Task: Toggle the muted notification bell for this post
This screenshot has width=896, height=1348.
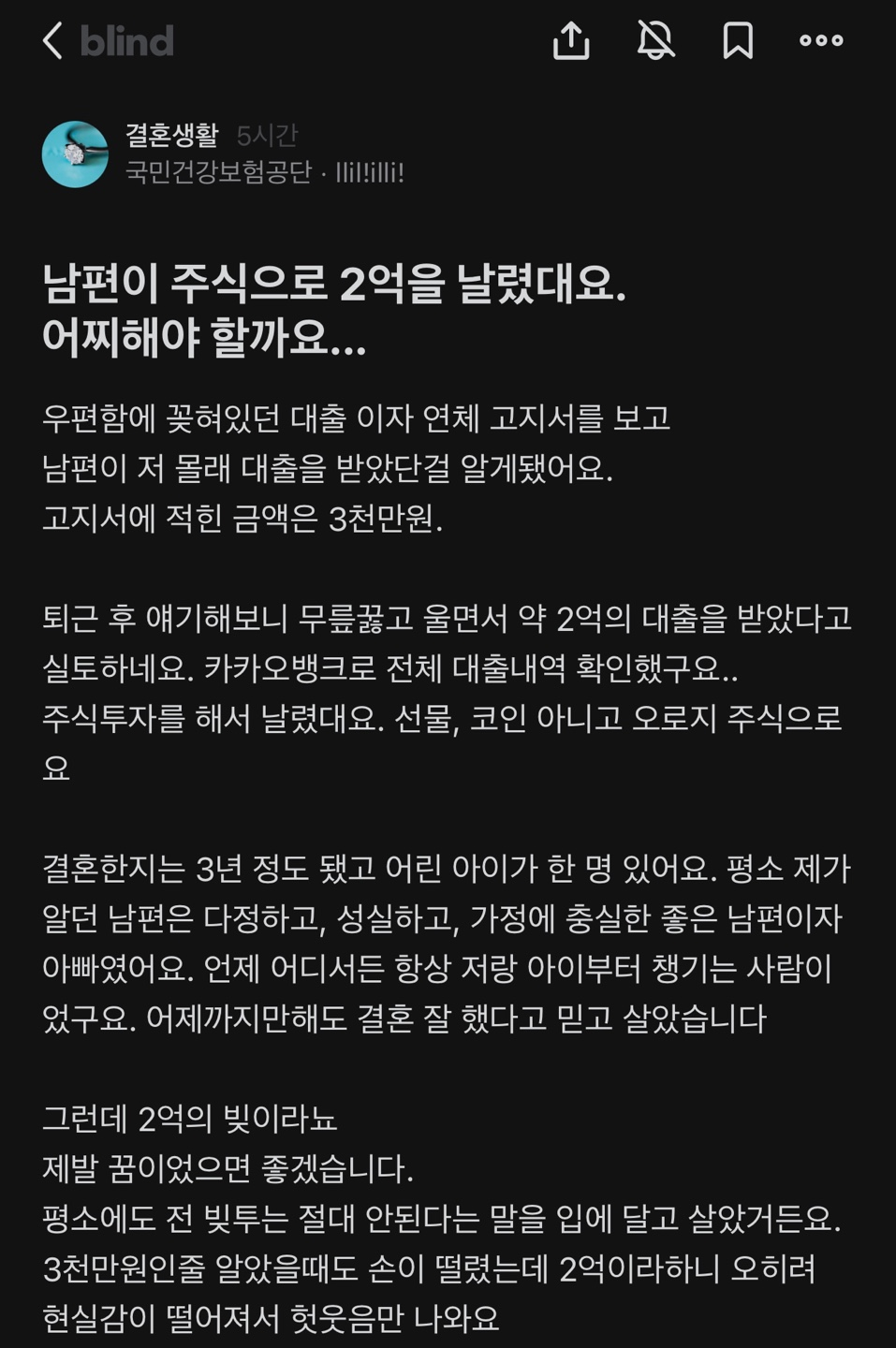Action: pyautogui.click(x=655, y=40)
